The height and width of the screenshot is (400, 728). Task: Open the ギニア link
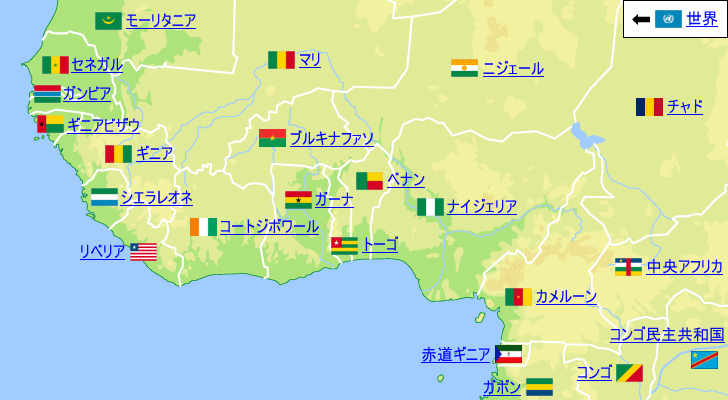(x=154, y=154)
